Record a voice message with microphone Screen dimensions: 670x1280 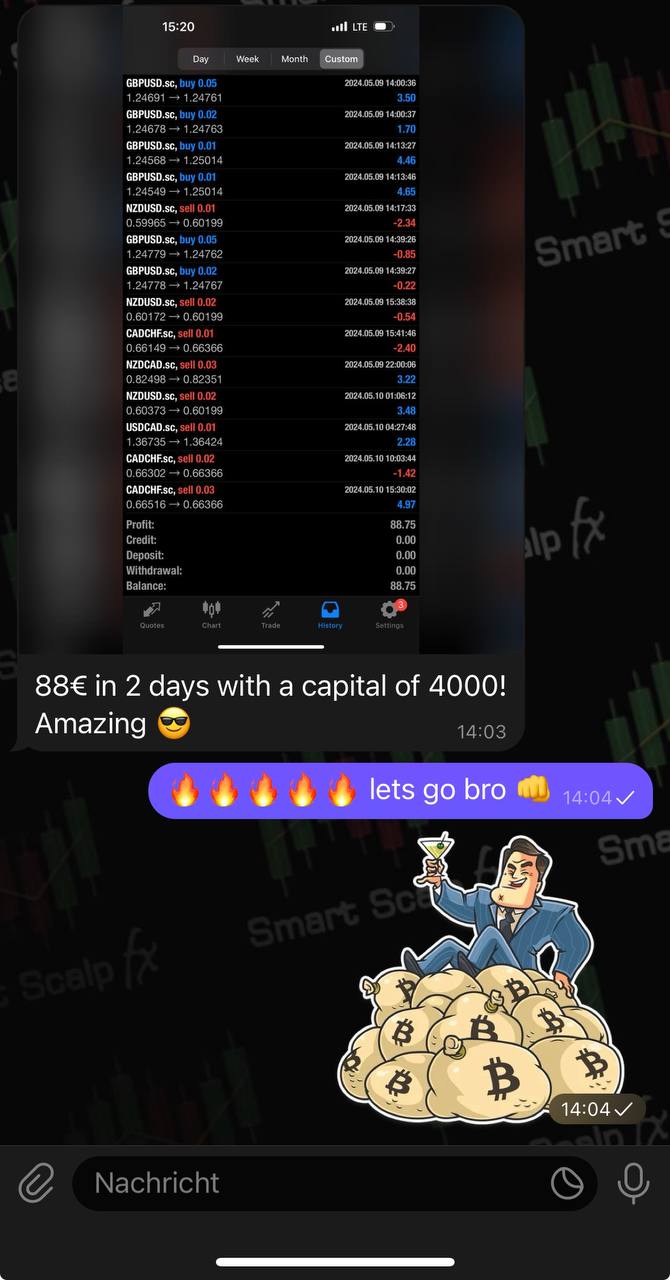tap(633, 1183)
